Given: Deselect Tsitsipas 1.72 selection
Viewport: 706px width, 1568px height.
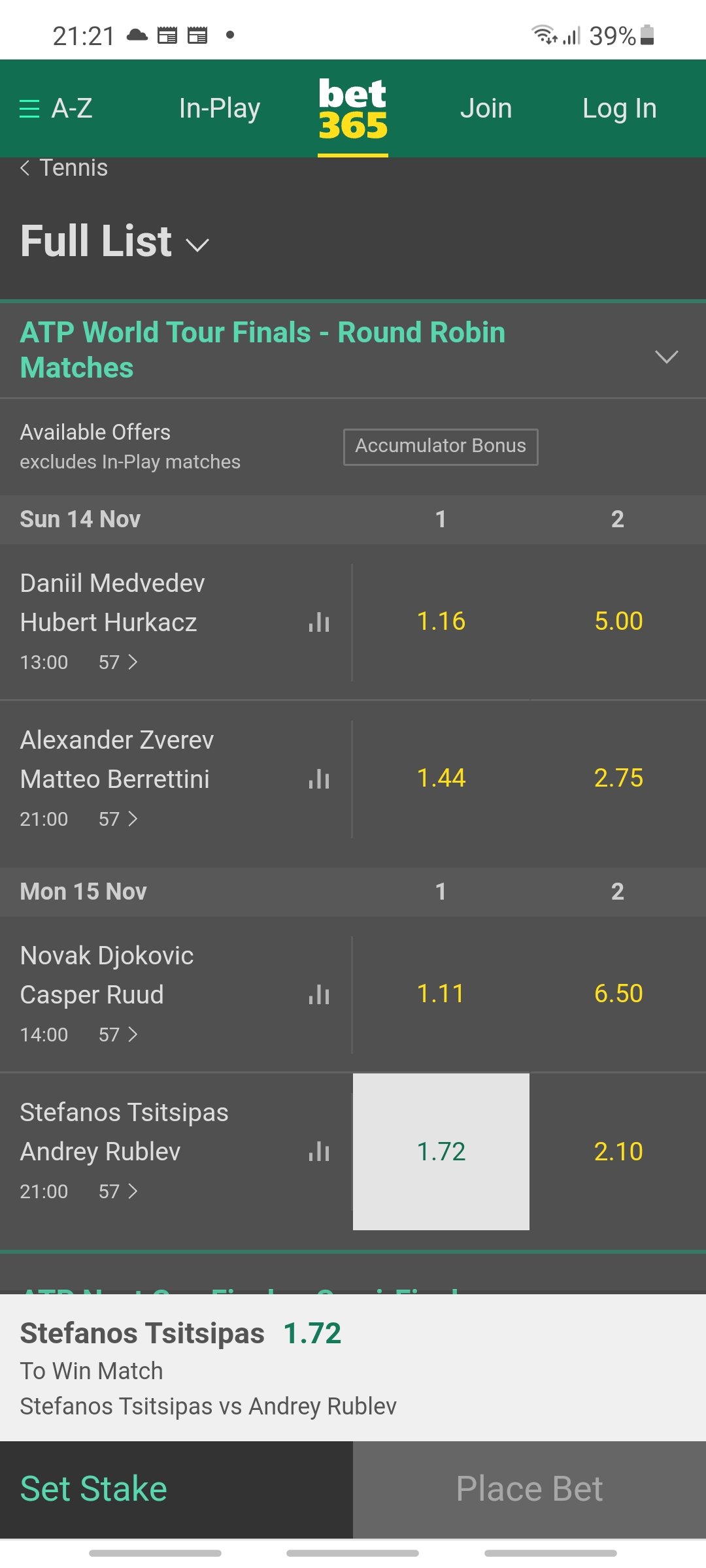Looking at the screenshot, I should point(441,1151).
